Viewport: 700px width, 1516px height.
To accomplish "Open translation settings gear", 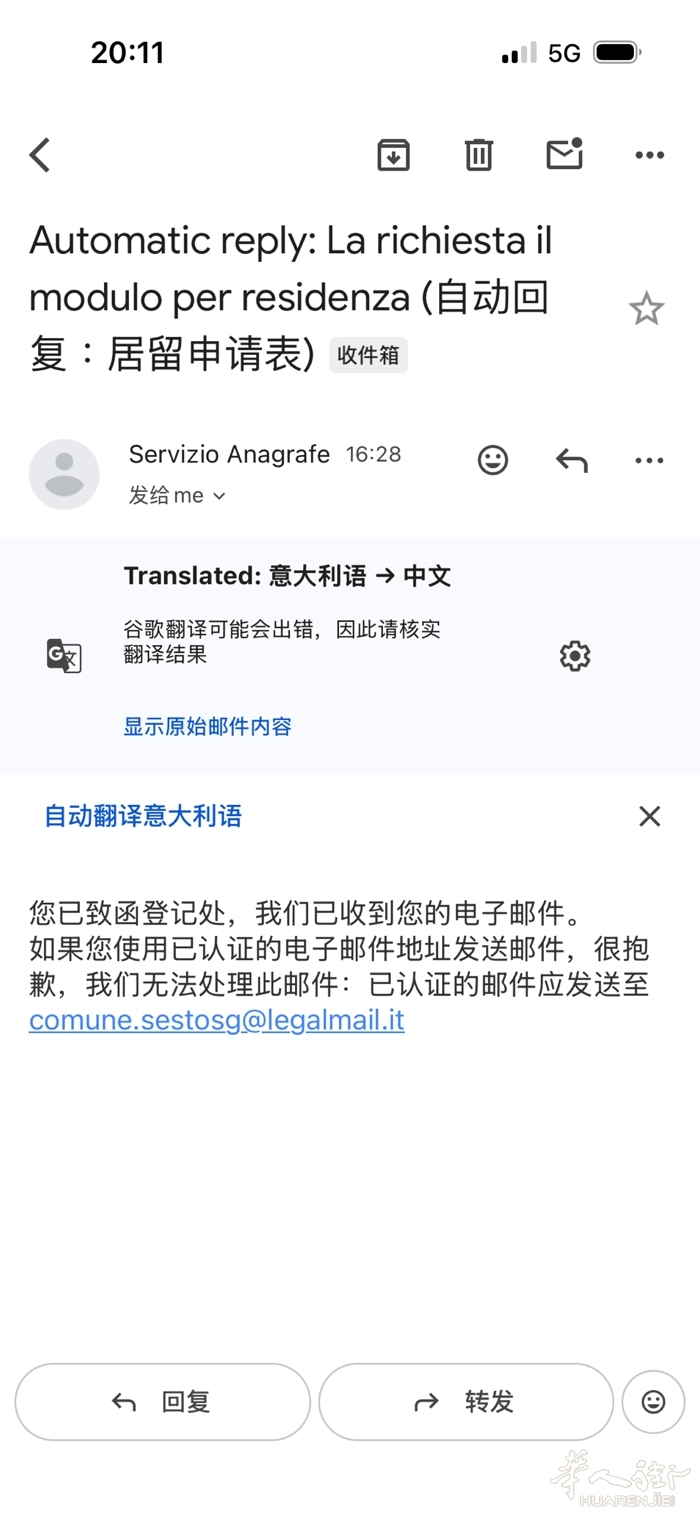I will (575, 656).
